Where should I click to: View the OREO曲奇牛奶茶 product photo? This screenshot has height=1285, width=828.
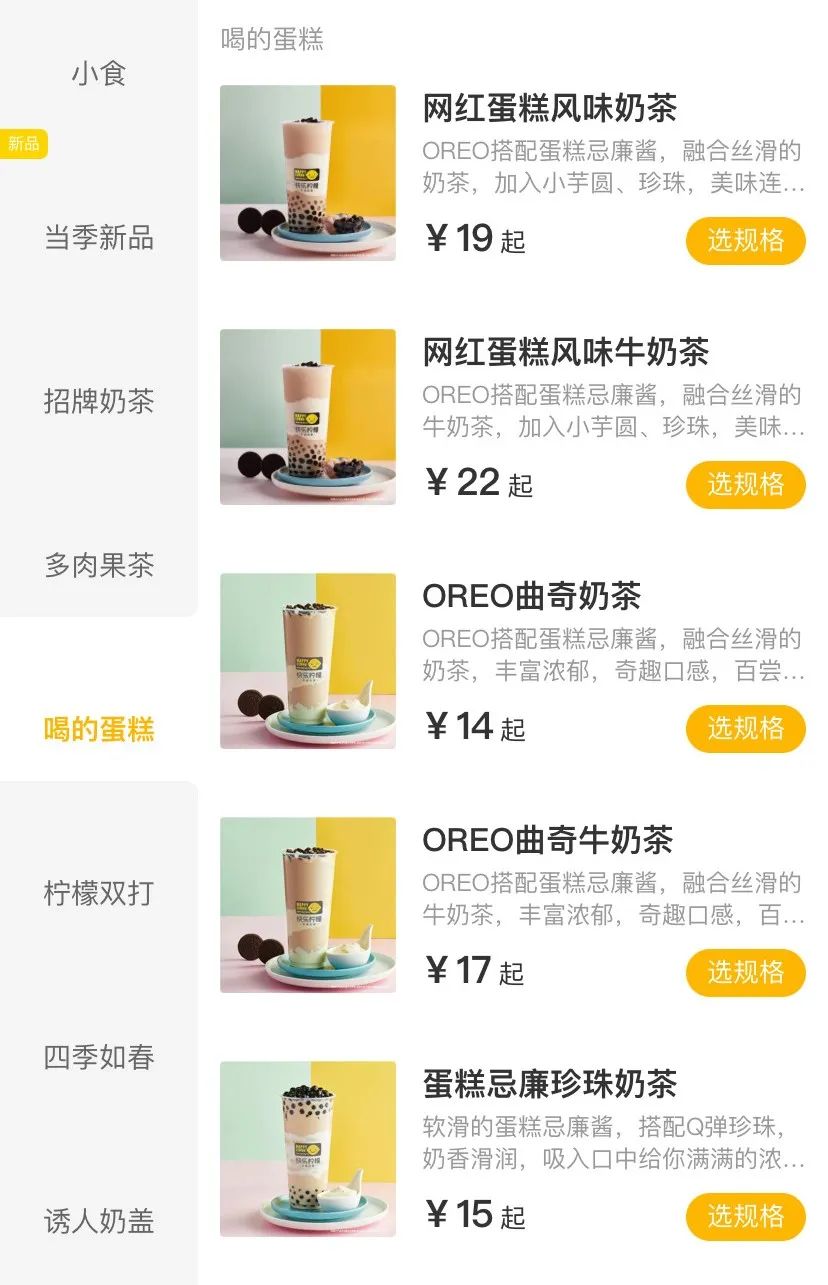coord(308,905)
